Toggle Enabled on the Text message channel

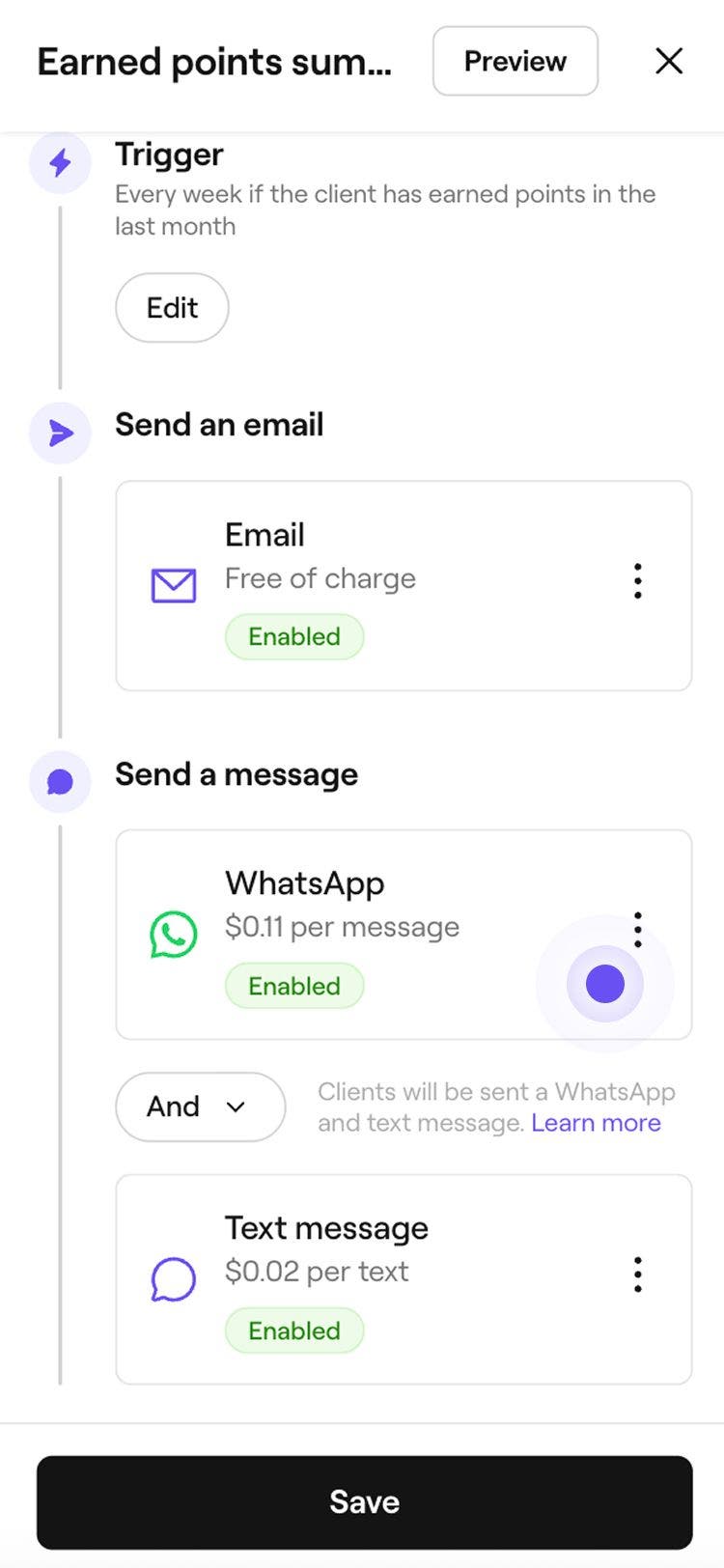coord(294,1330)
